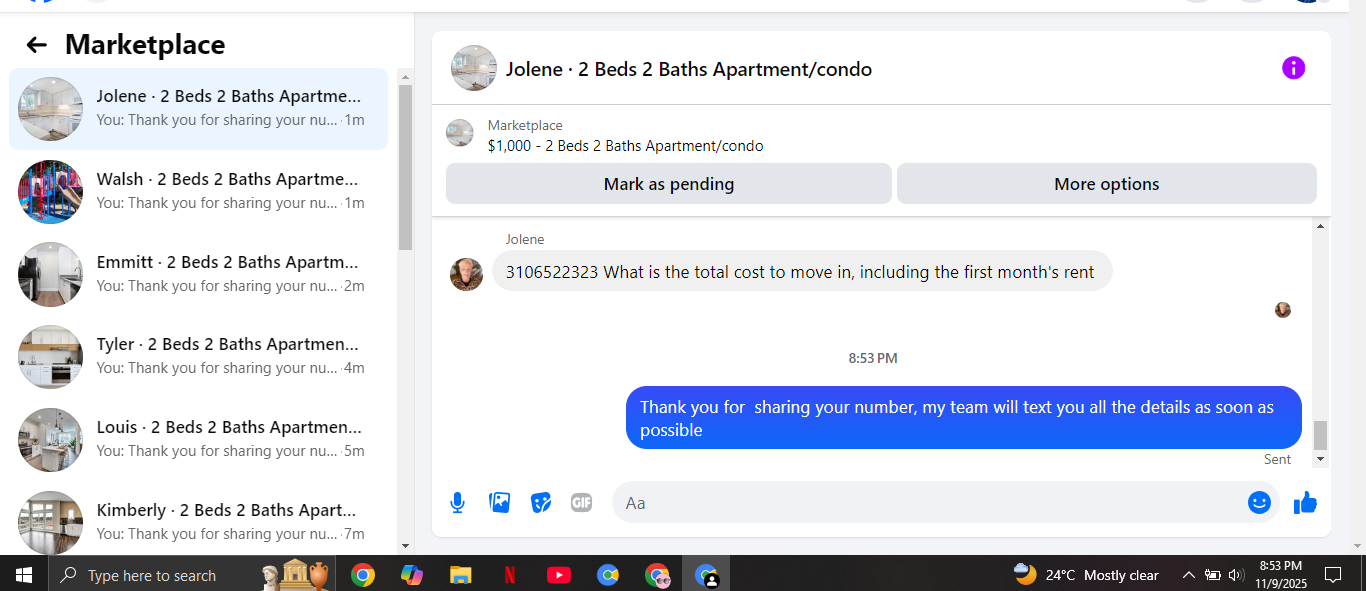The height and width of the screenshot is (591, 1366).
Task: Open the chat with Kimberly
Action: coord(198,521)
